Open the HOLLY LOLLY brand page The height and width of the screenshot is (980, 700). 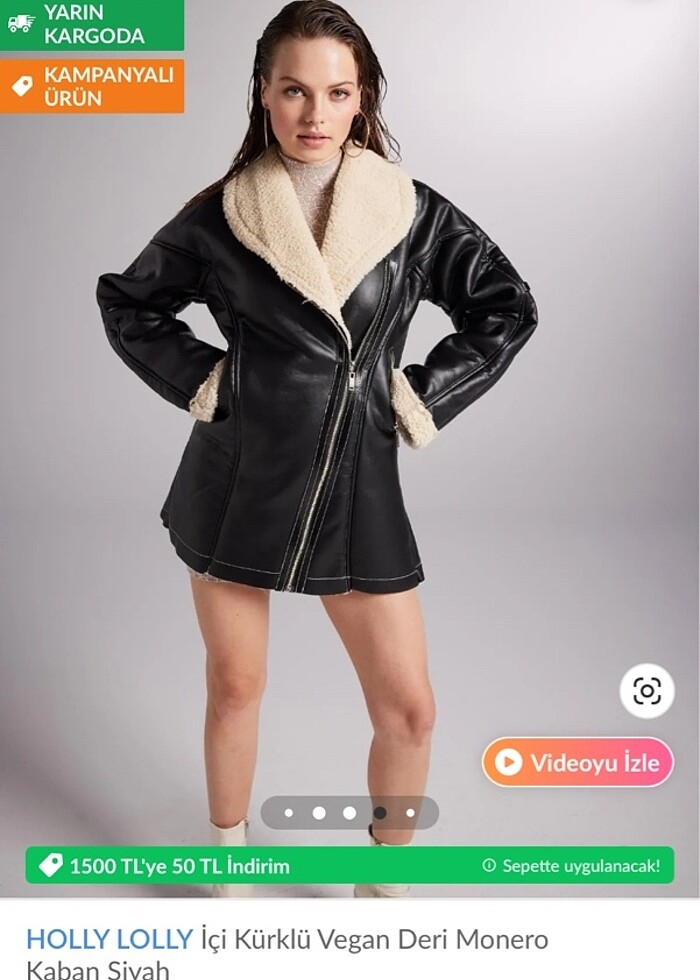[x=109, y=939]
